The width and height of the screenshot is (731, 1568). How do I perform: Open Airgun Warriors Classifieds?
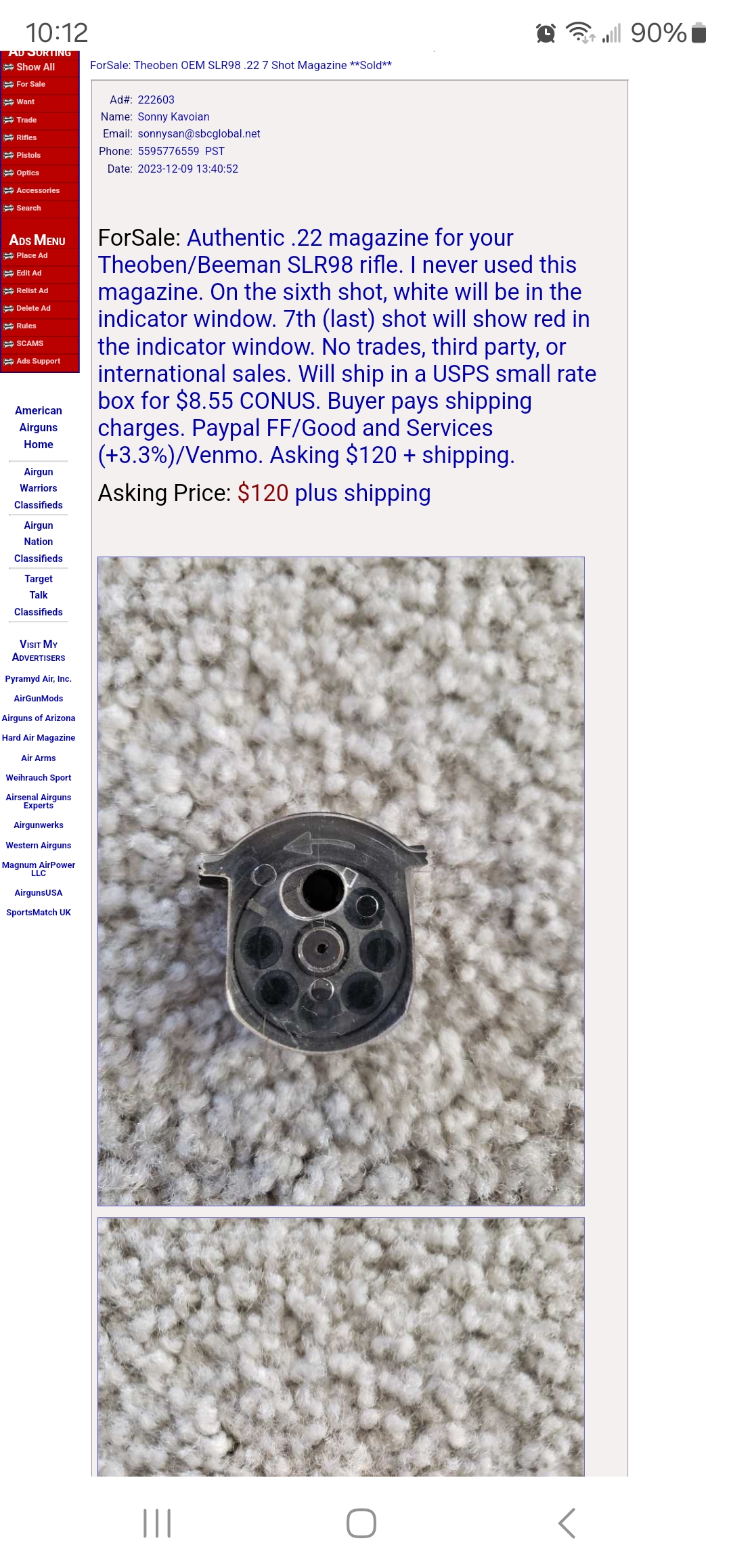(39, 488)
